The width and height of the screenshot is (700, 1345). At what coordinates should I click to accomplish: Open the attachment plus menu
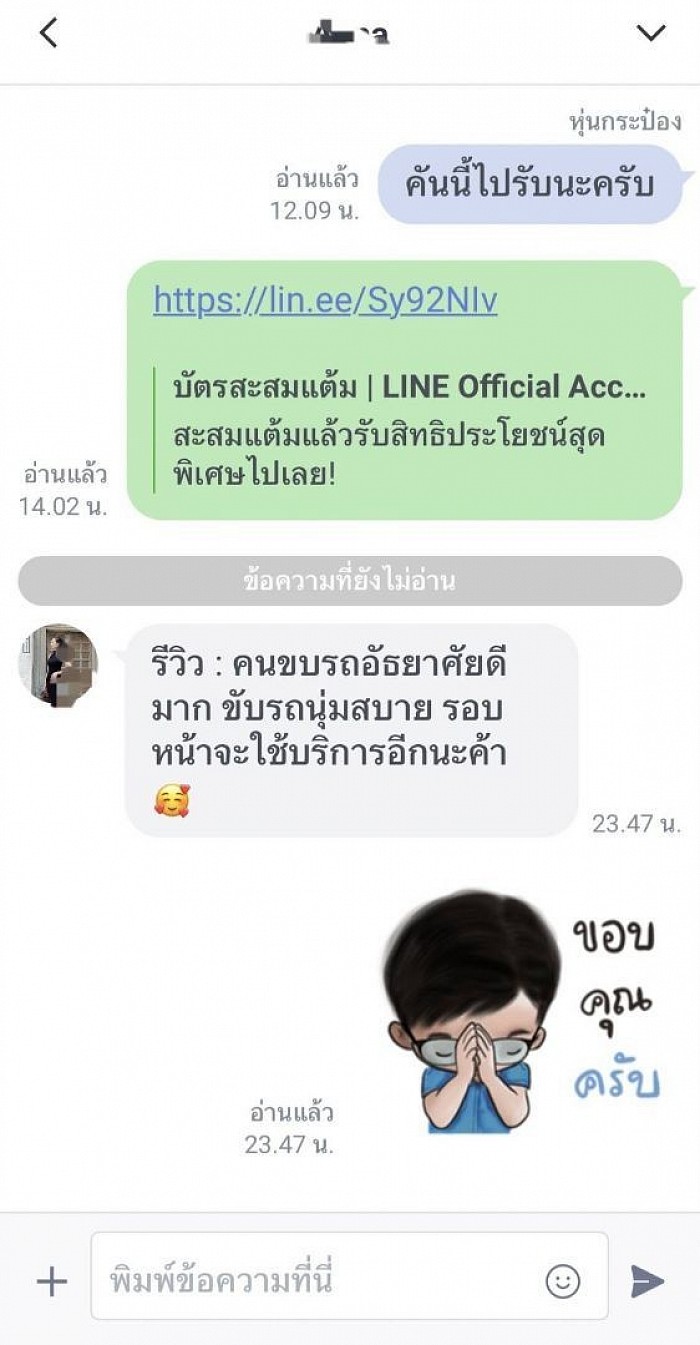click(x=51, y=1281)
